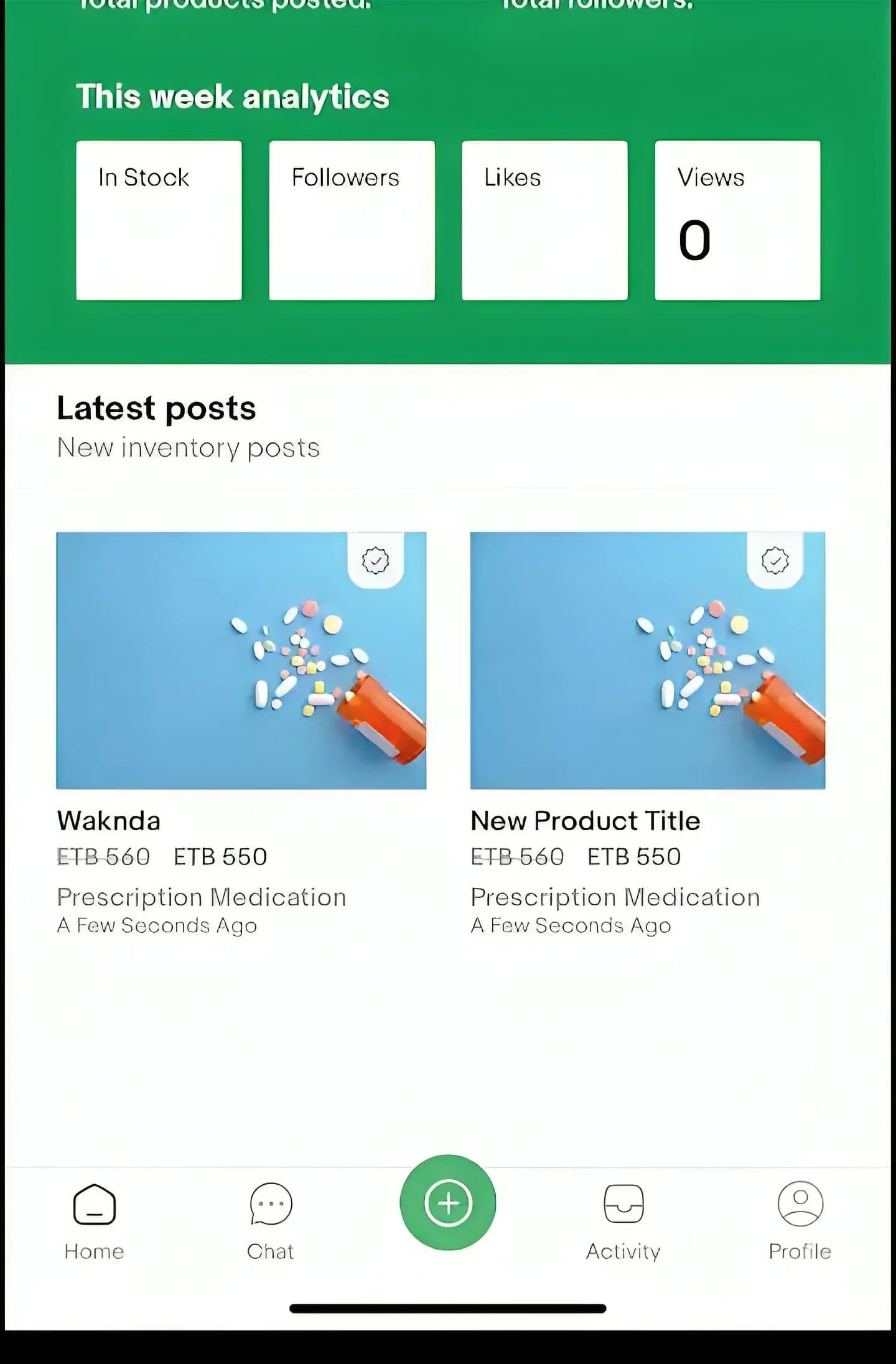View the New Product Title post

647,660
